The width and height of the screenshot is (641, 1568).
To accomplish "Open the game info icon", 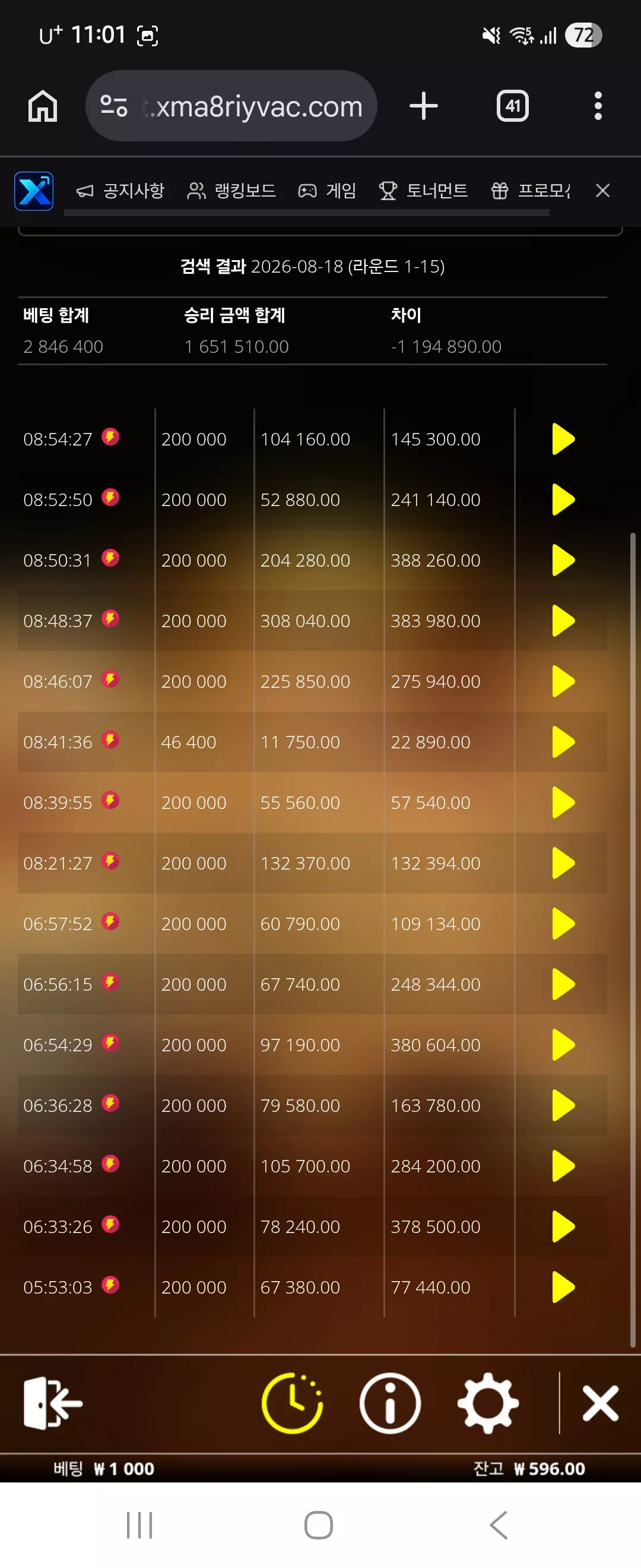I will tap(390, 1403).
